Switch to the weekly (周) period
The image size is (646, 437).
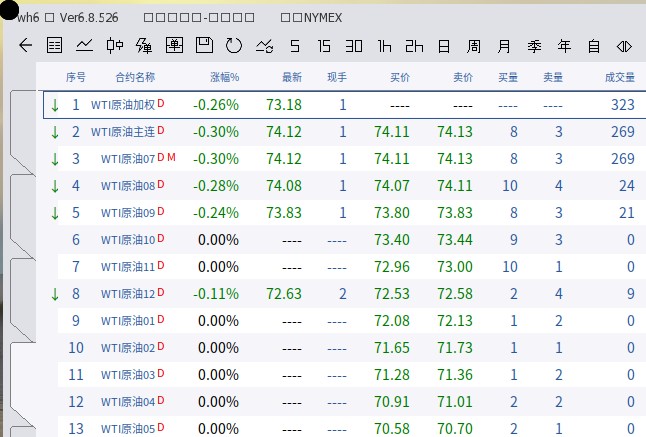[474, 45]
